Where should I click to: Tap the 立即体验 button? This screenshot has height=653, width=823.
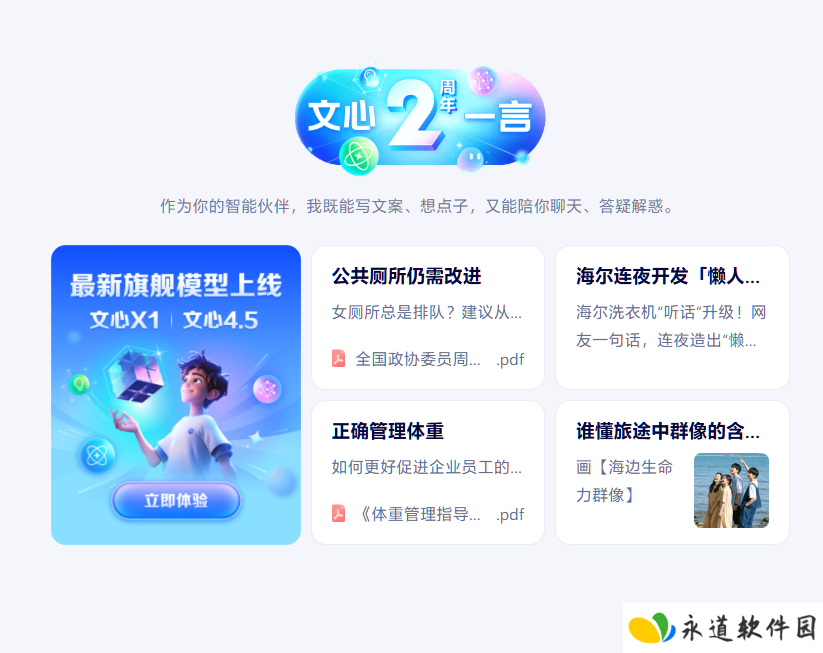click(176, 501)
